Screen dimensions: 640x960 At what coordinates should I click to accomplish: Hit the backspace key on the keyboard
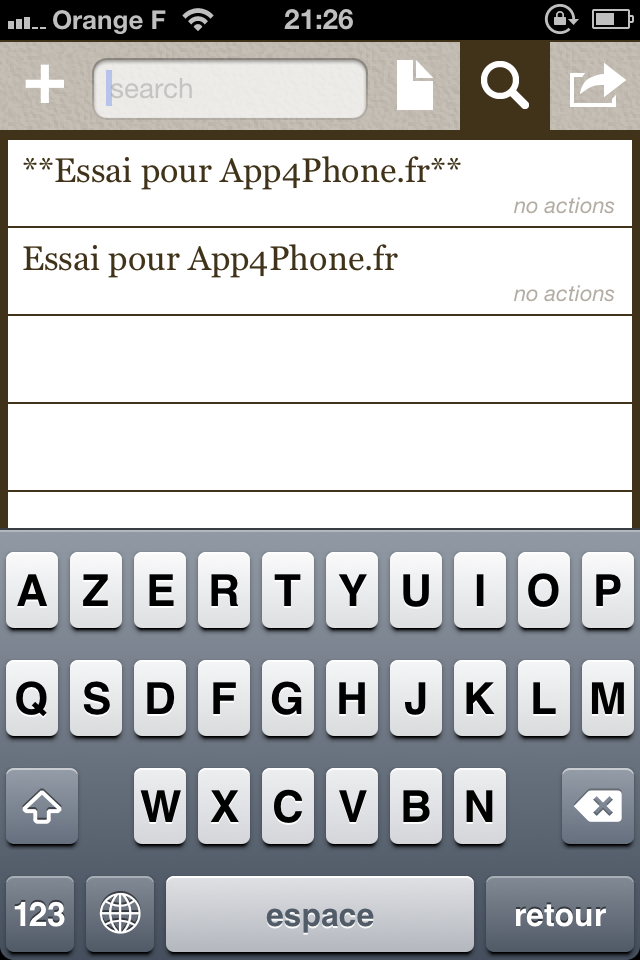[x=598, y=806]
